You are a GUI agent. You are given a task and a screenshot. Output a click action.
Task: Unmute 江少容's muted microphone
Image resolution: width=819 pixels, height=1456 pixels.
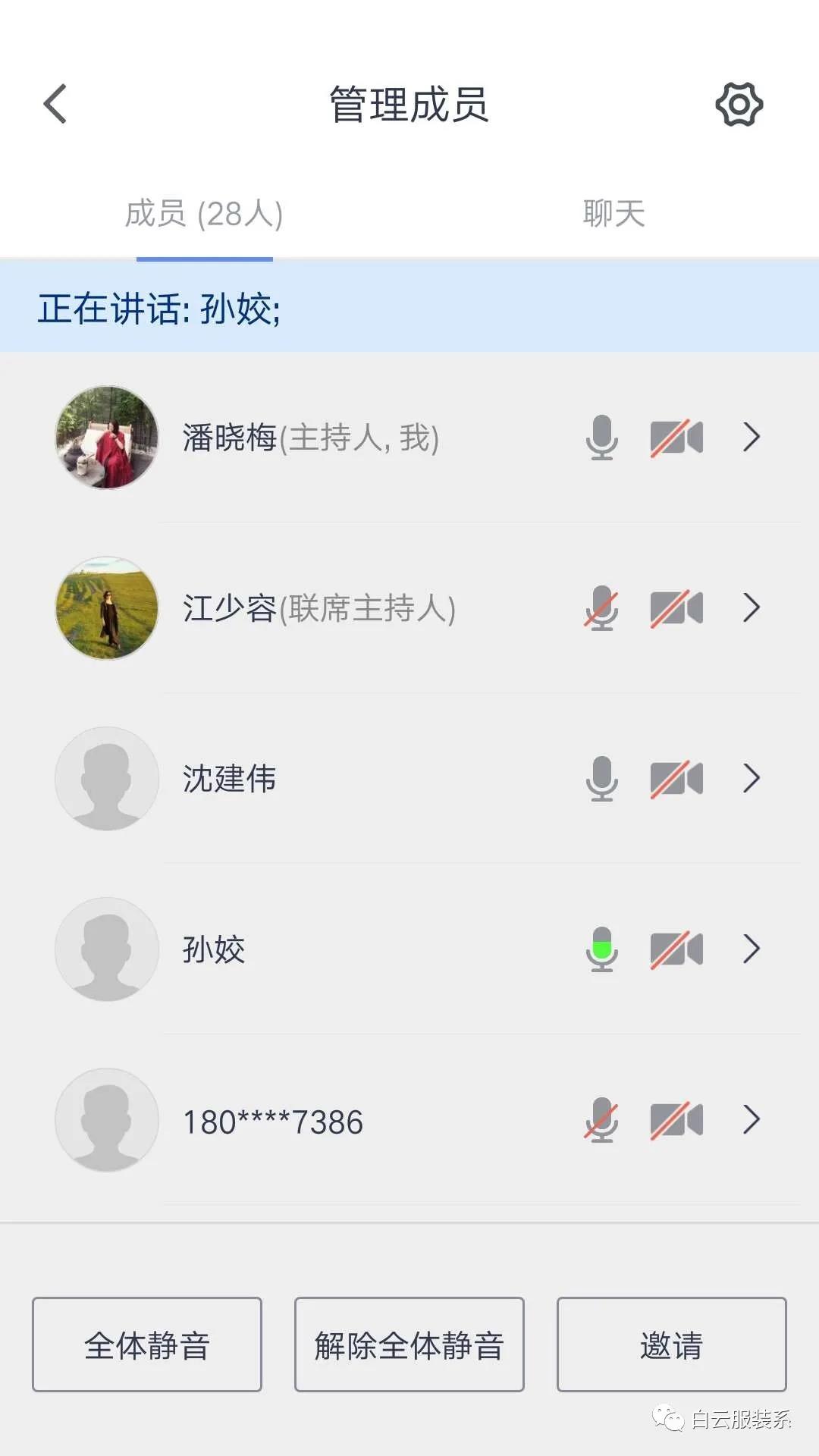(601, 608)
